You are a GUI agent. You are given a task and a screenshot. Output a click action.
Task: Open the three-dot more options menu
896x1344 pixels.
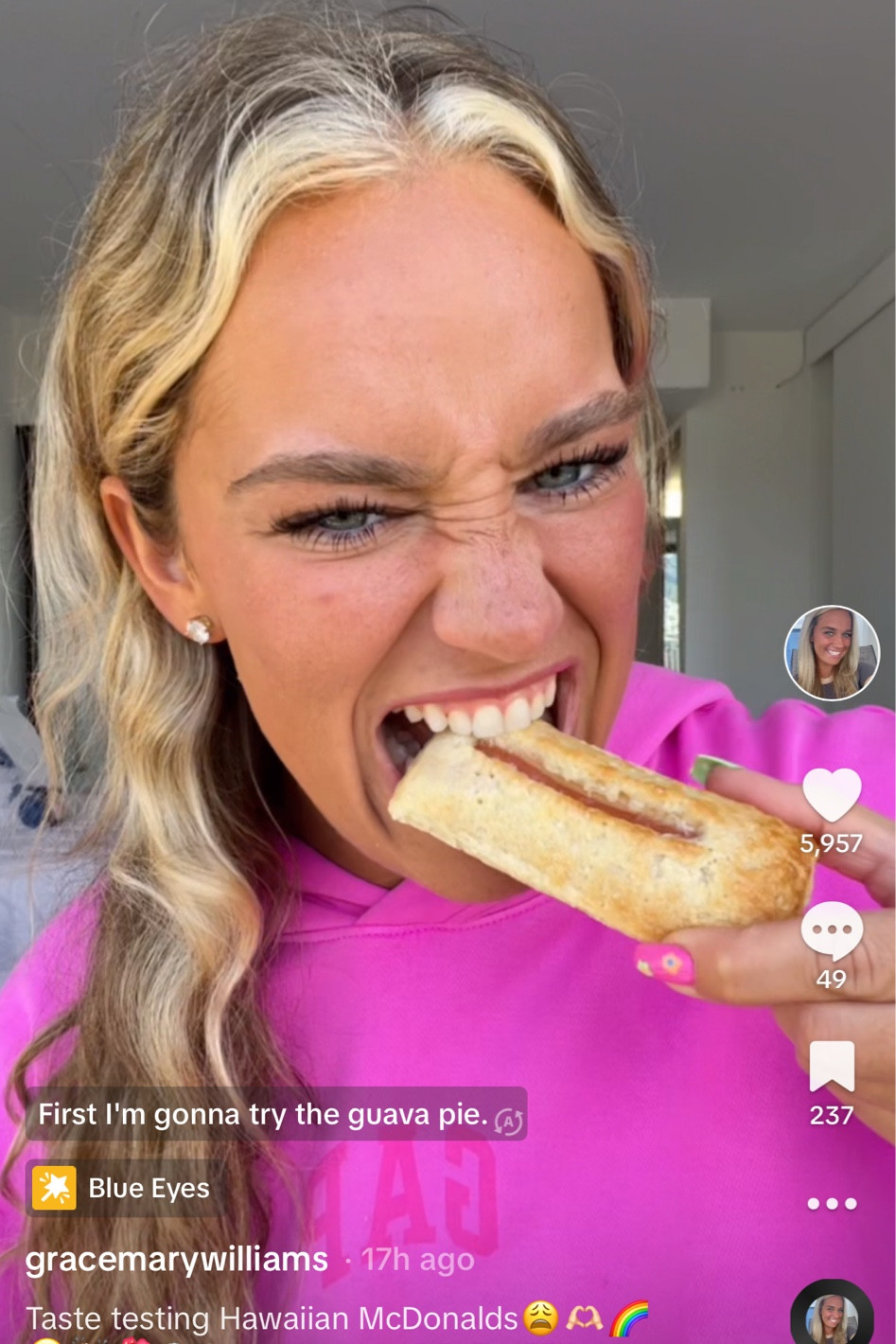coord(832,1203)
